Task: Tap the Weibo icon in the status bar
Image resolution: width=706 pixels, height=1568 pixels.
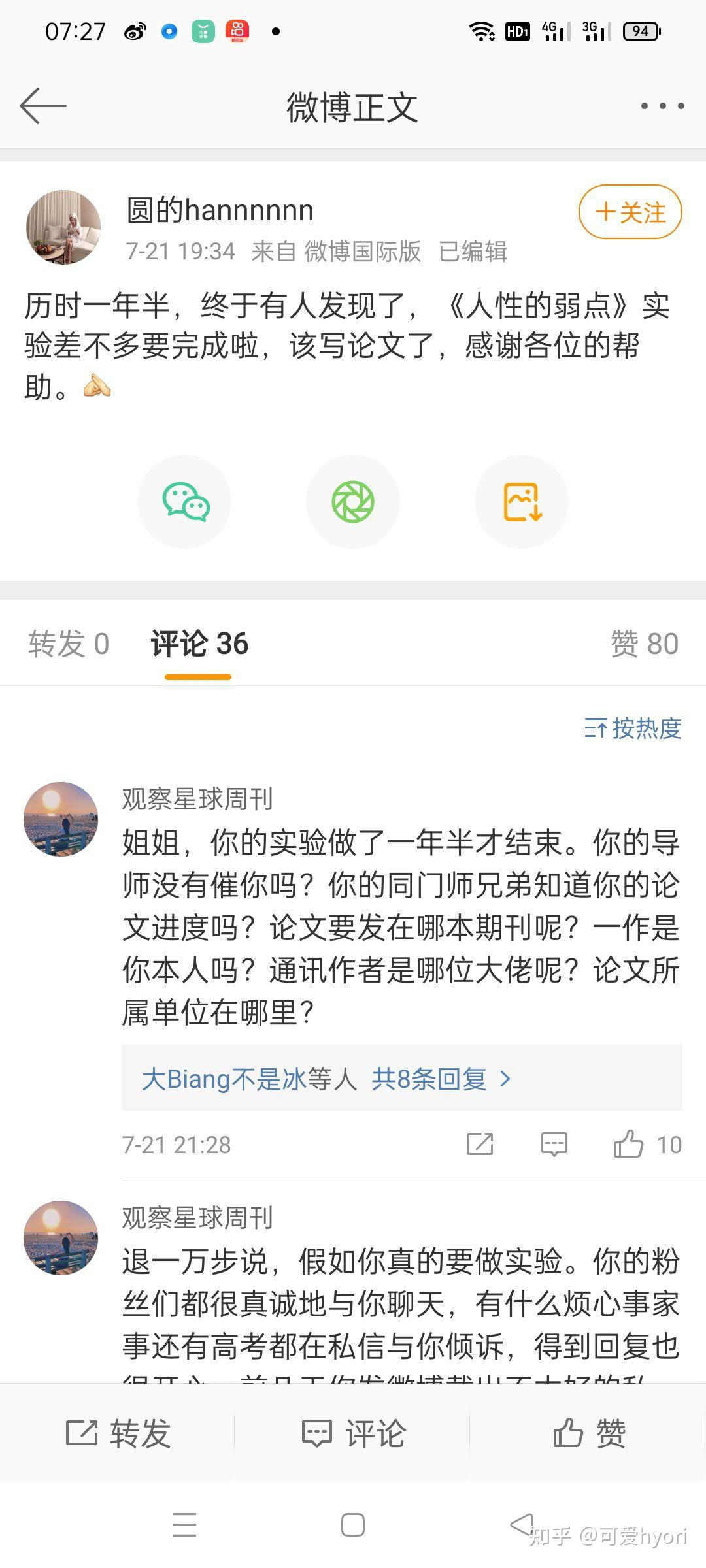Action: coord(135,29)
